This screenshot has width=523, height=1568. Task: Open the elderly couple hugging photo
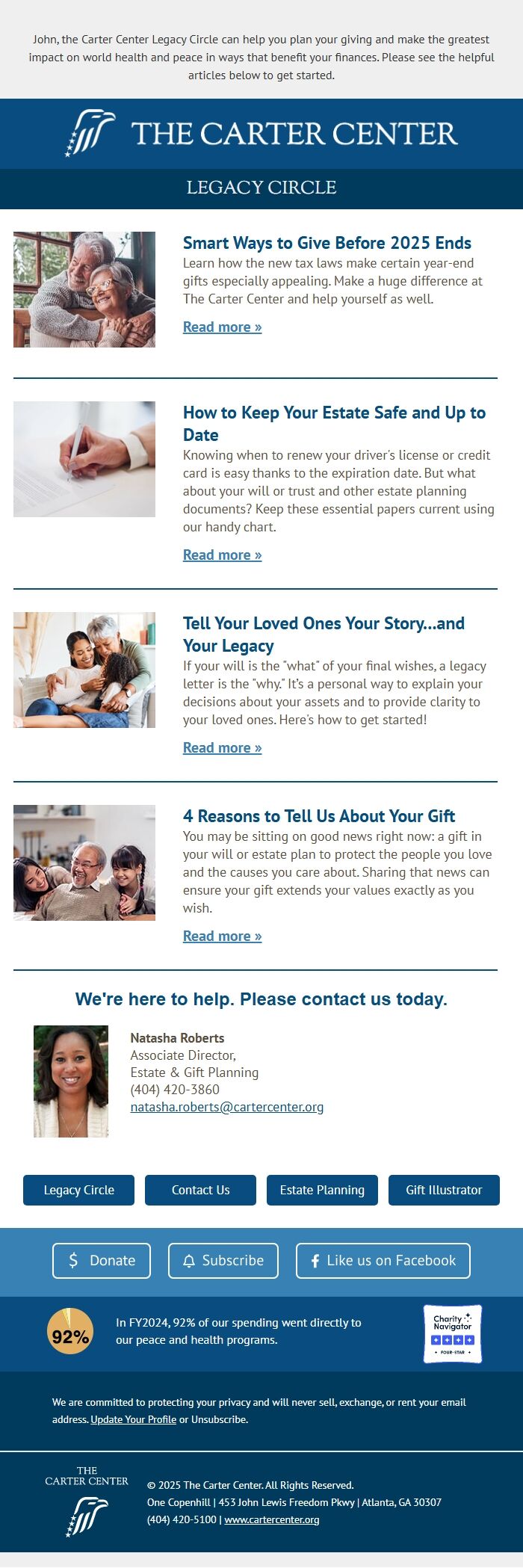point(84,289)
